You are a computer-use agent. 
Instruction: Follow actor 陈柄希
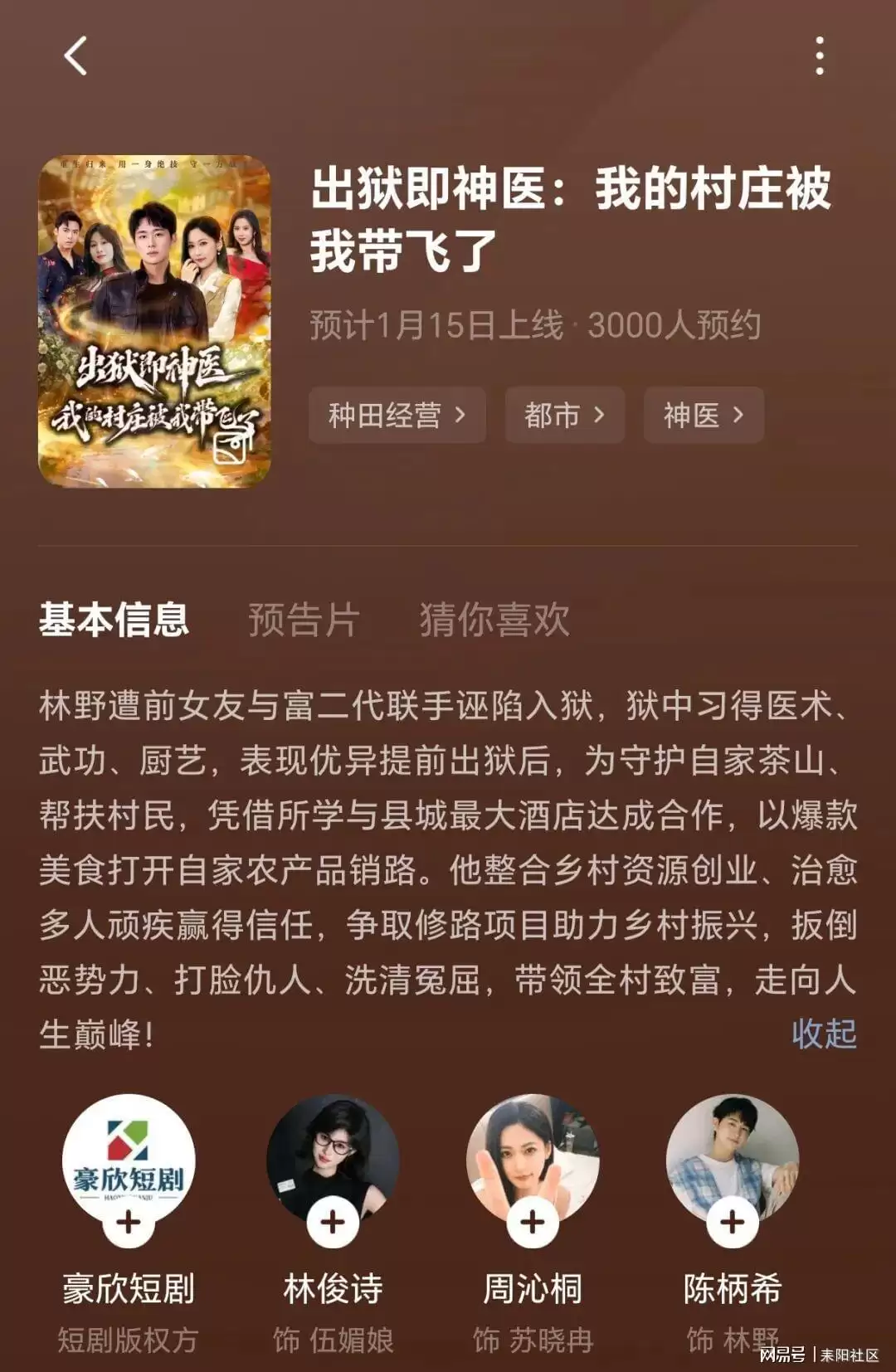[x=733, y=1222]
